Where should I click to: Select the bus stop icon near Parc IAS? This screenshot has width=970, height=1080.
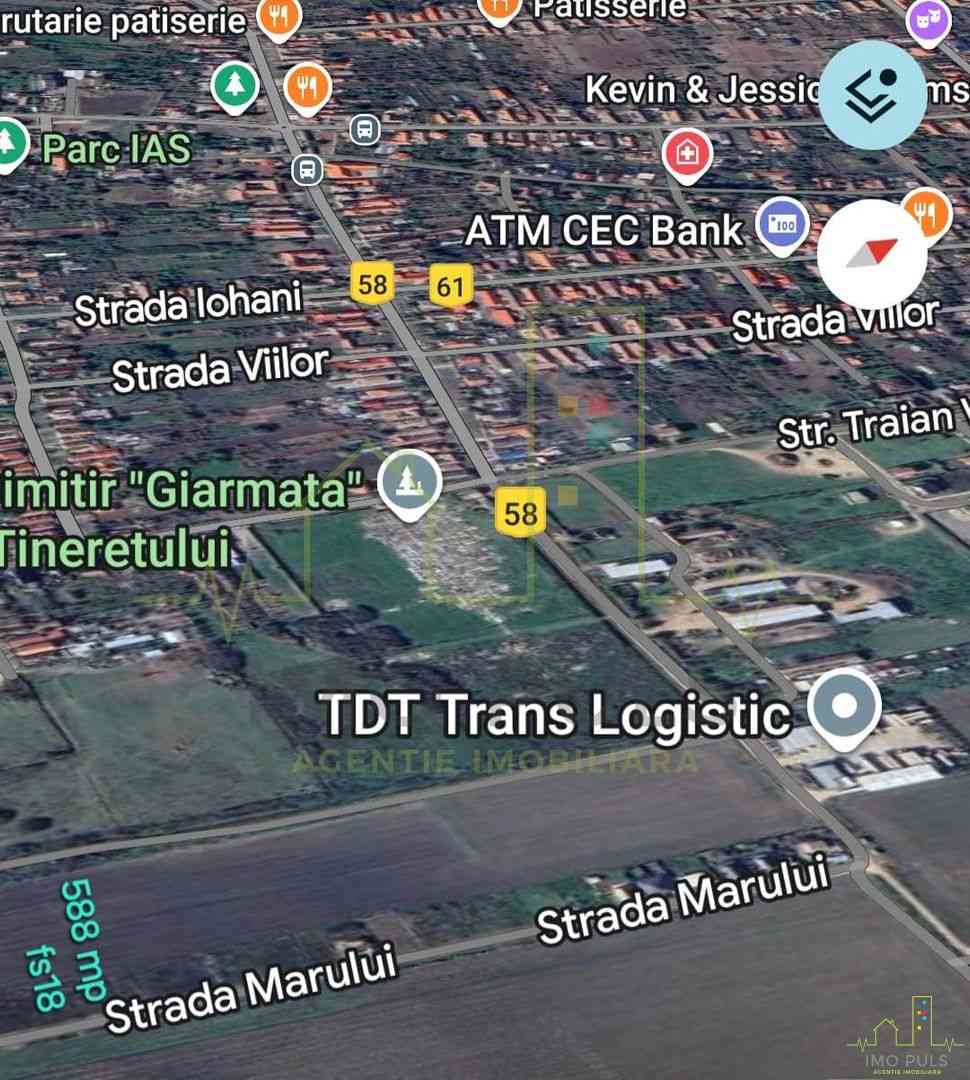307,168
